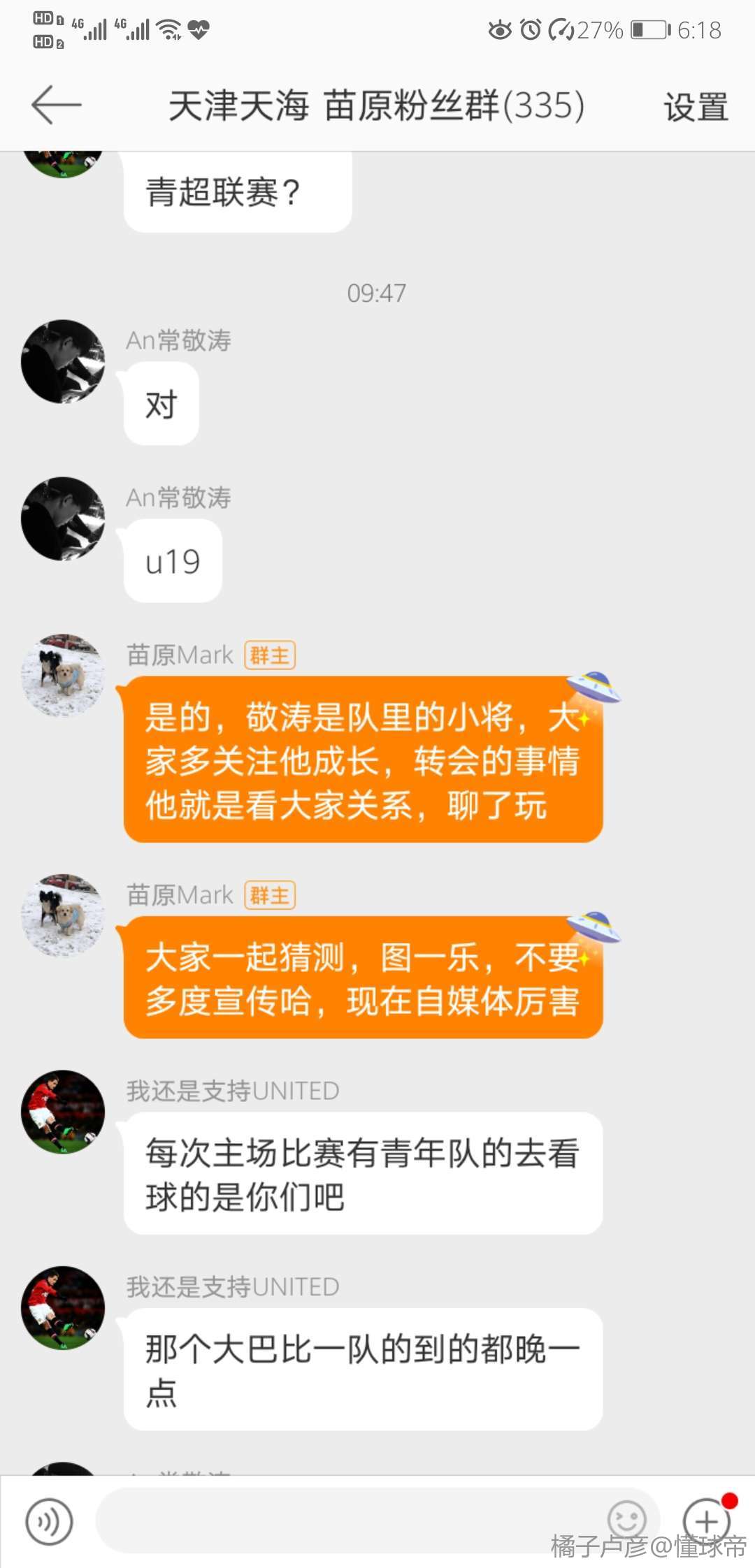Open the plus attachment menu
This screenshot has height=1568, width=755.
click(706, 1521)
